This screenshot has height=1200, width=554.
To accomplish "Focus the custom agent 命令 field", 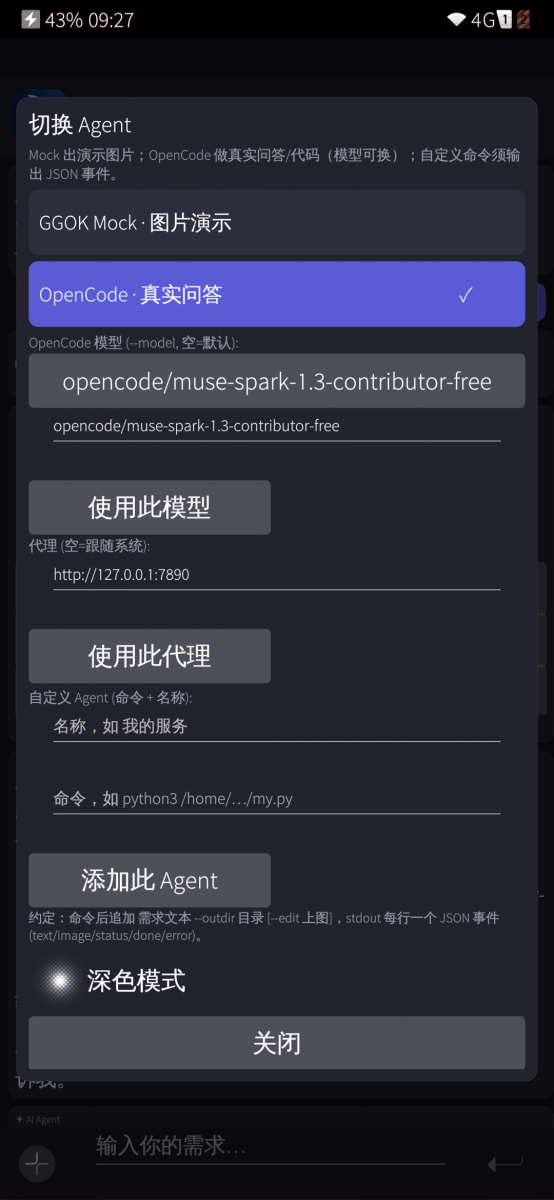I will click(276, 799).
